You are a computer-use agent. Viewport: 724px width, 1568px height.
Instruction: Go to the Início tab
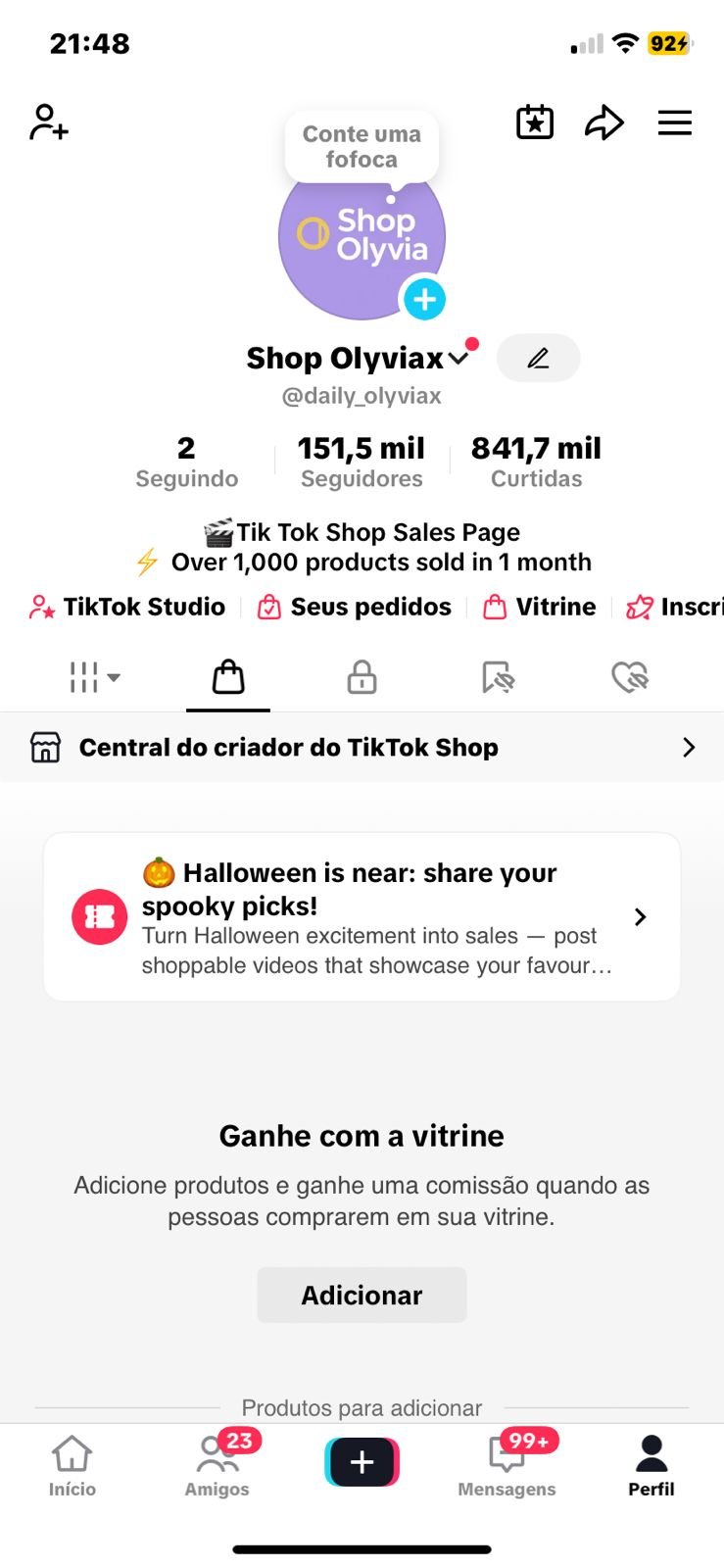72,1465
